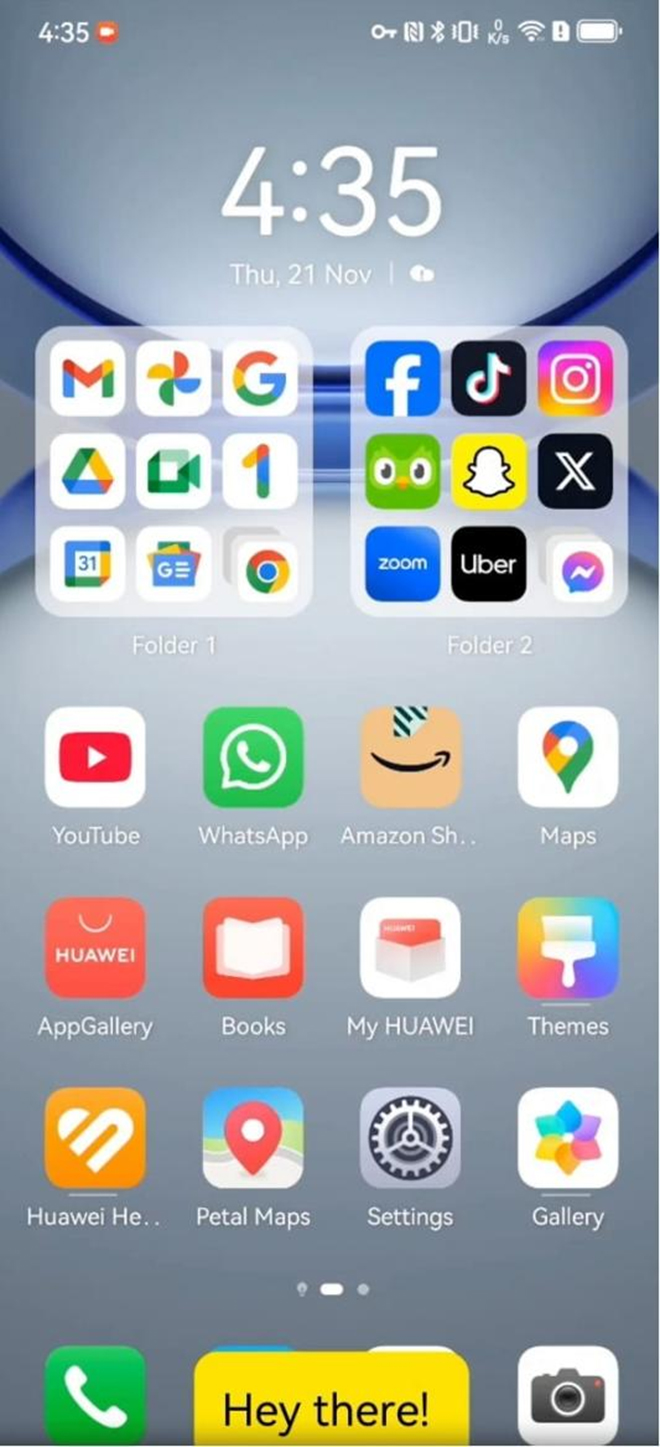The height and width of the screenshot is (1447, 660).
Task: Launch Huawei Health app
Action: point(95,1138)
